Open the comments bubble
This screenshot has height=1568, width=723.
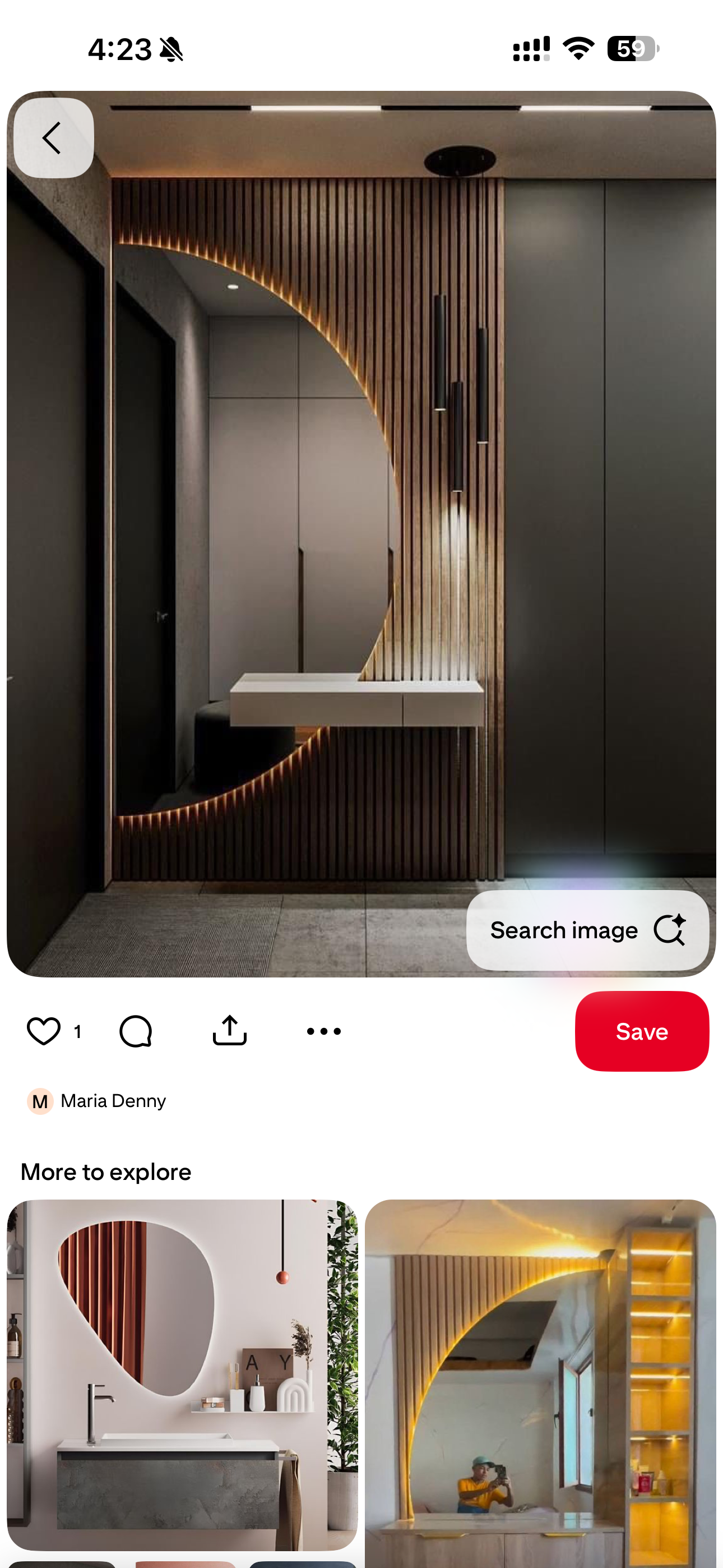pyautogui.click(x=136, y=1031)
